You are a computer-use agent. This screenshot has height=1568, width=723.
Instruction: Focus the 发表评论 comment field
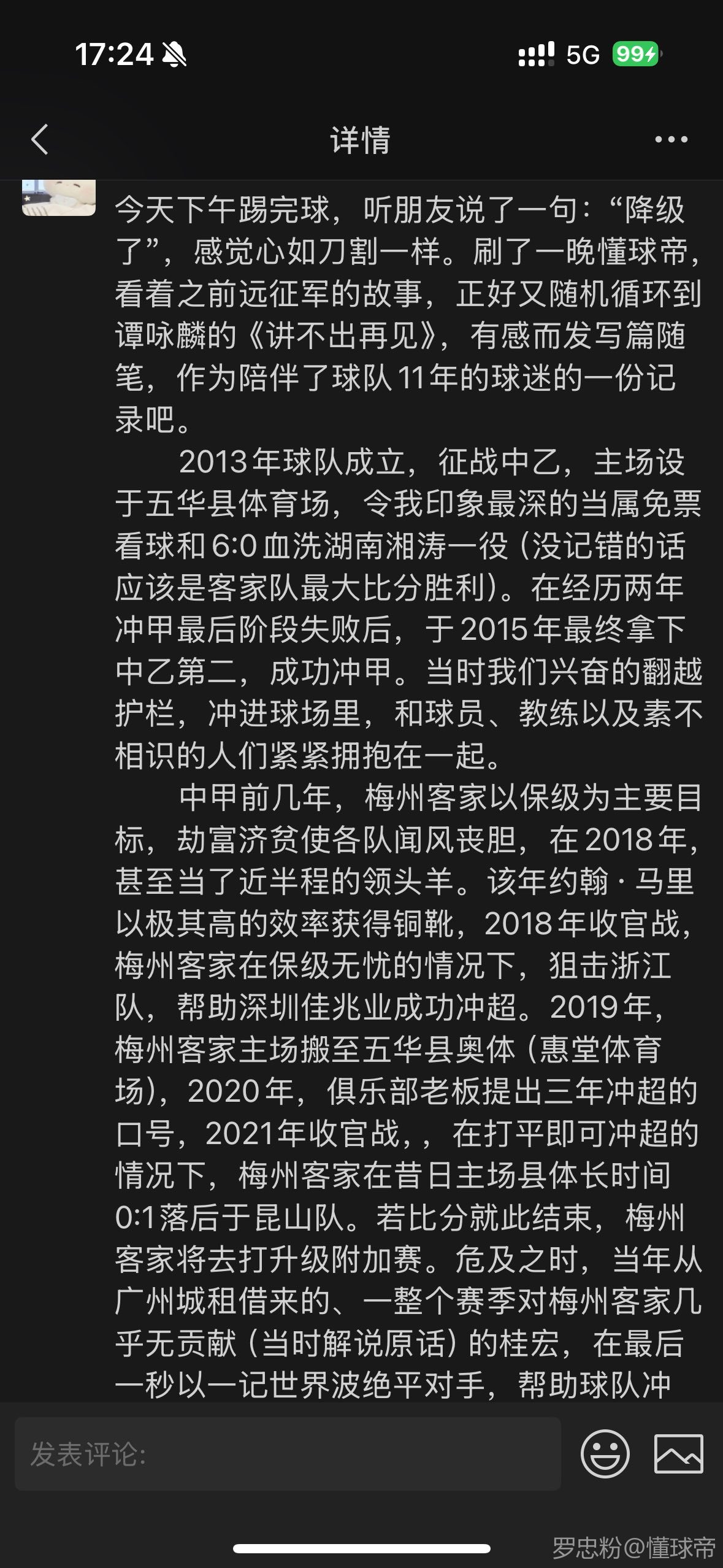(x=288, y=1454)
